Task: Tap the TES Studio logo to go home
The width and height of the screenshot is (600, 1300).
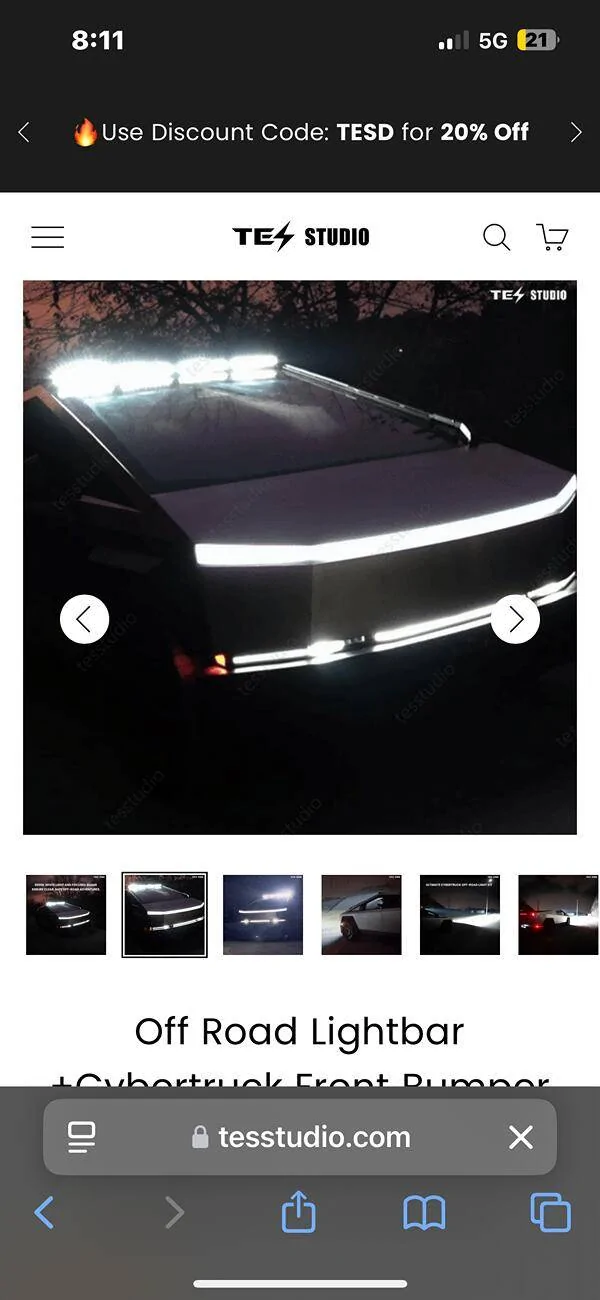Action: tap(301, 237)
